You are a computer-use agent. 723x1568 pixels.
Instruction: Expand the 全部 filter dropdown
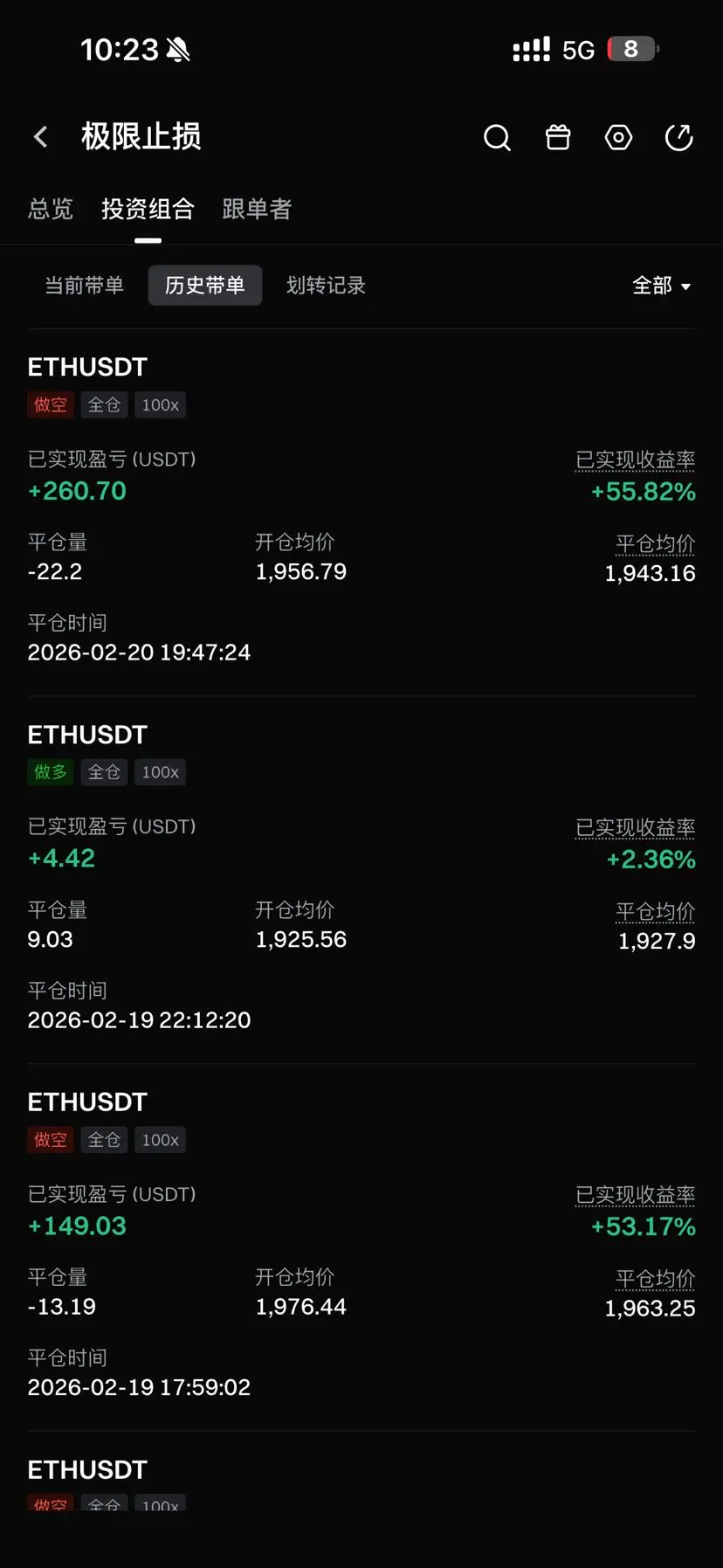[661, 286]
